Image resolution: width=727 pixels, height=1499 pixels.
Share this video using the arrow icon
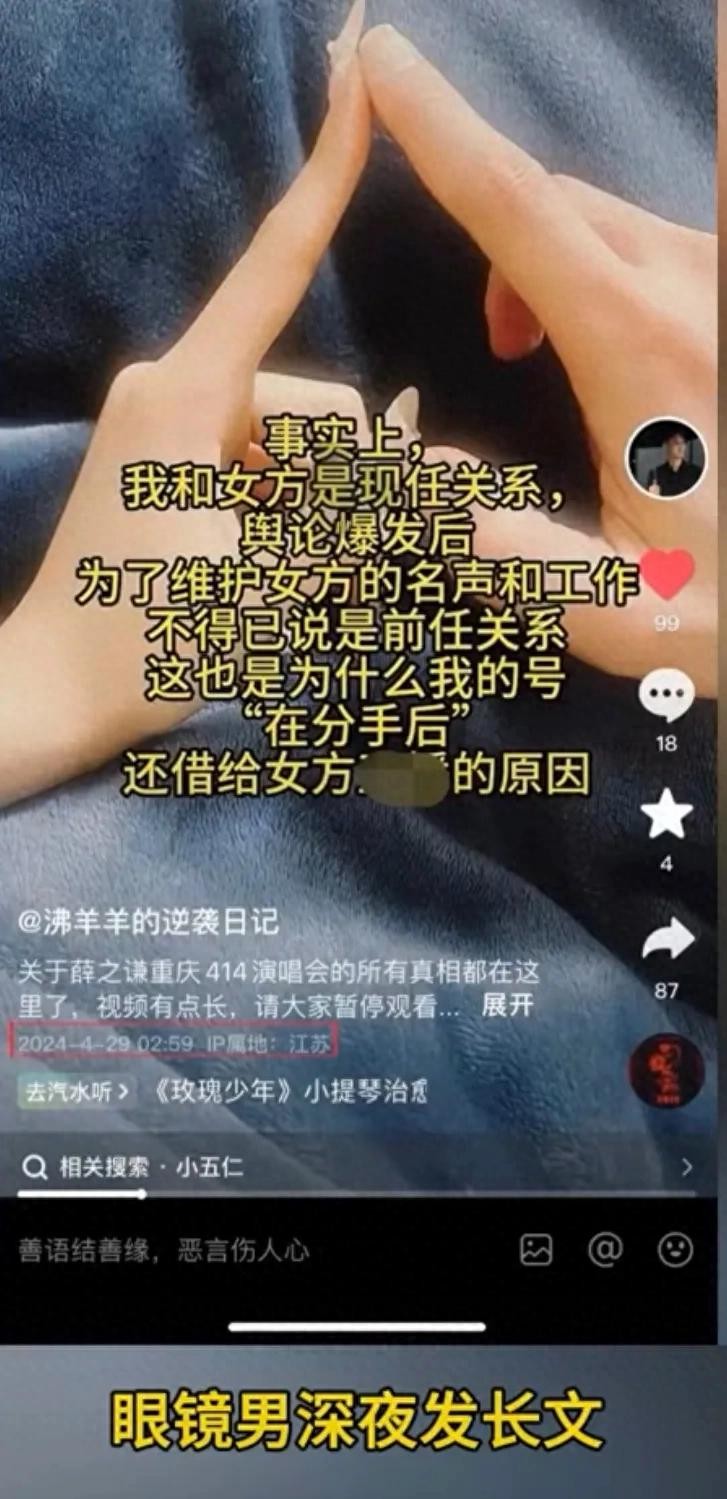click(667, 940)
